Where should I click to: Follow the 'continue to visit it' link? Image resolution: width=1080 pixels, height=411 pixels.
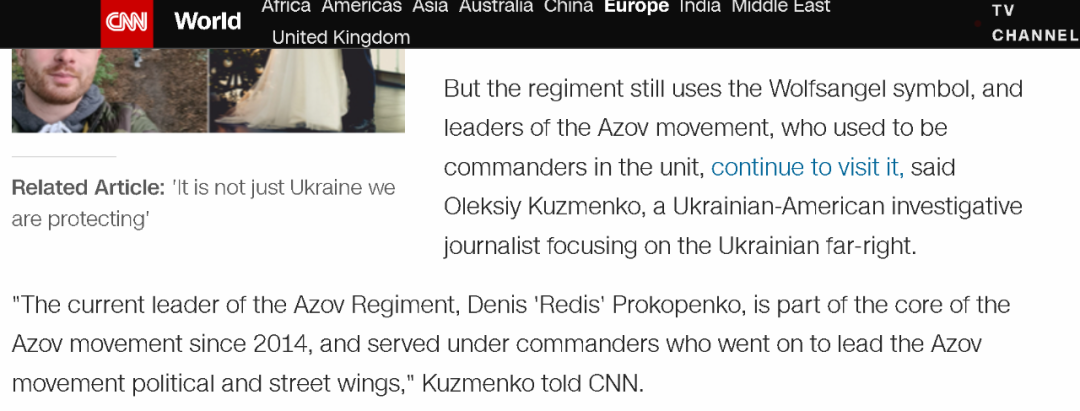(x=807, y=167)
